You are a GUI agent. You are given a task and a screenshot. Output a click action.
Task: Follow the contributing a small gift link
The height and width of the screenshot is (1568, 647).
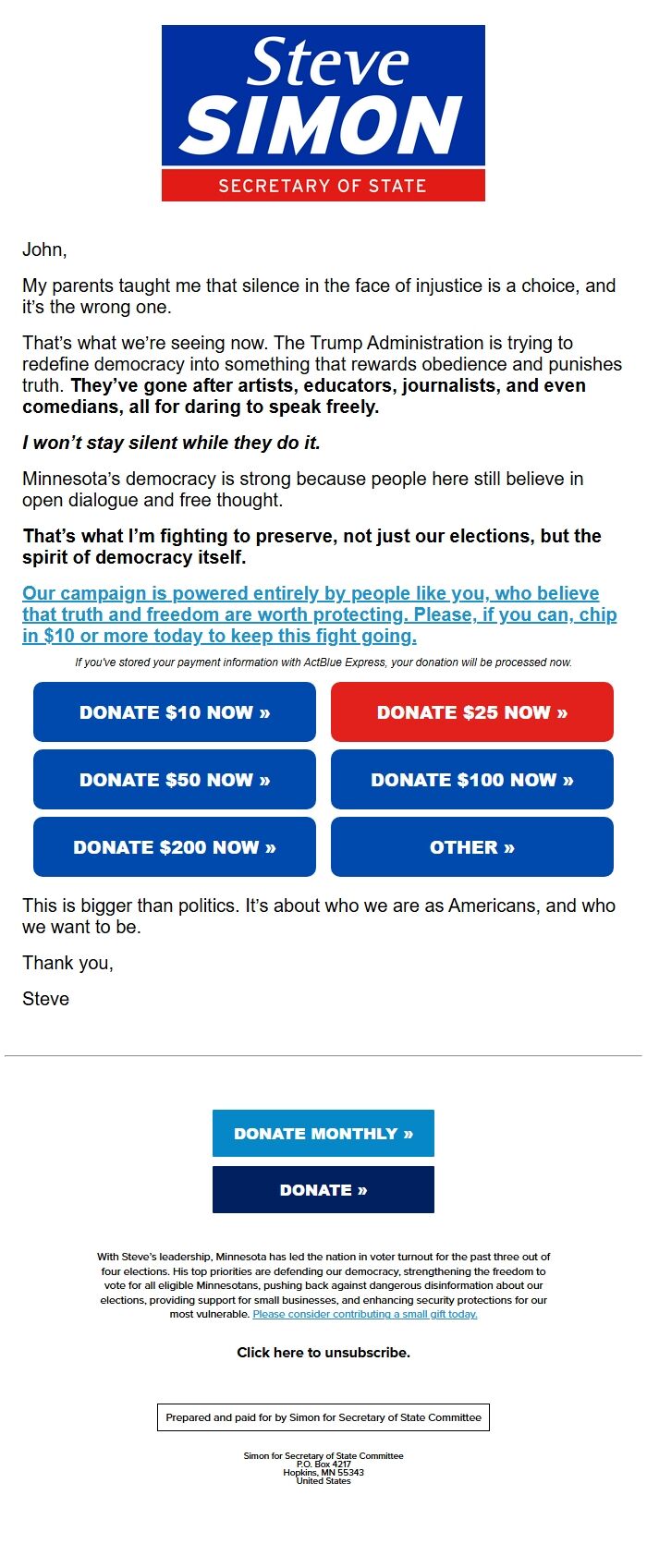(x=365, y=1314)
